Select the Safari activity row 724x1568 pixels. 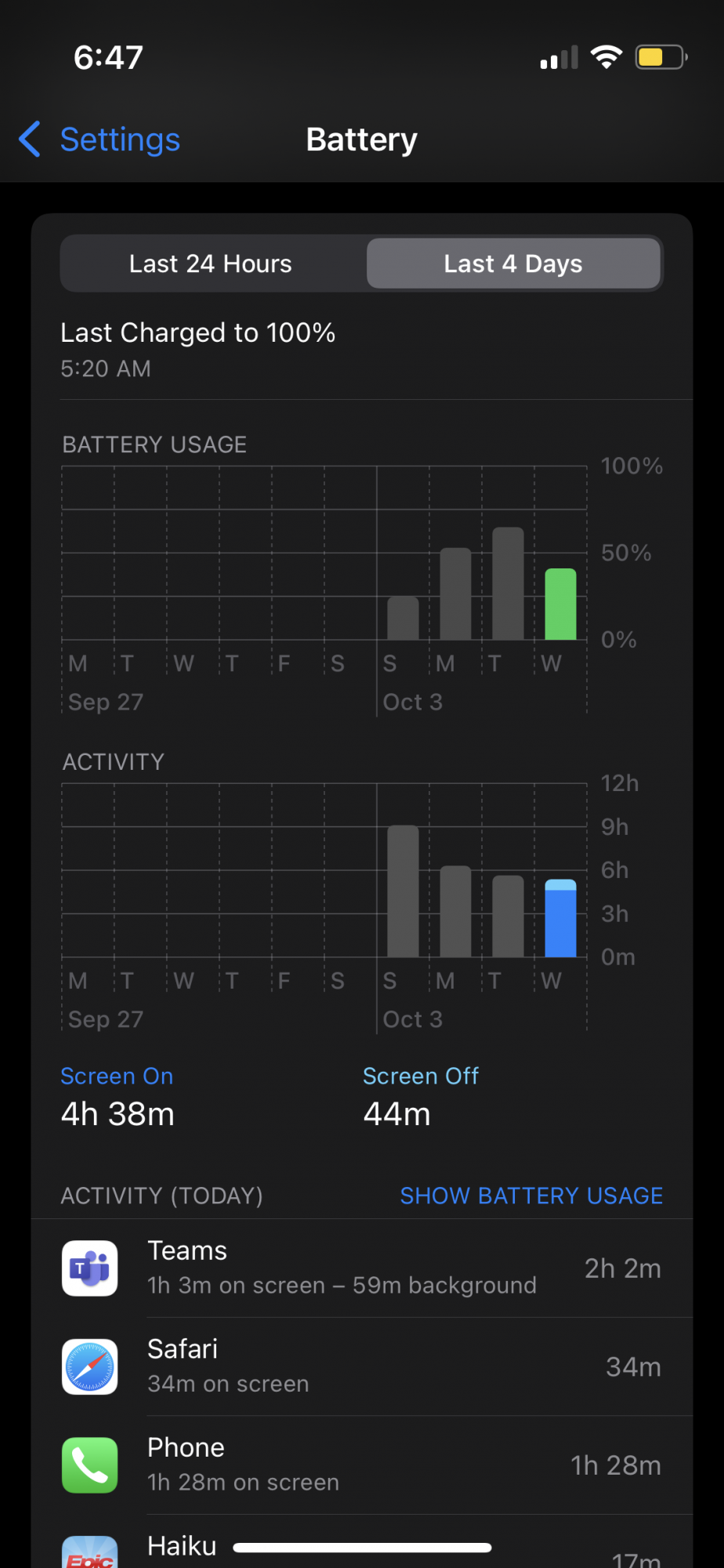coord(362,1367)
